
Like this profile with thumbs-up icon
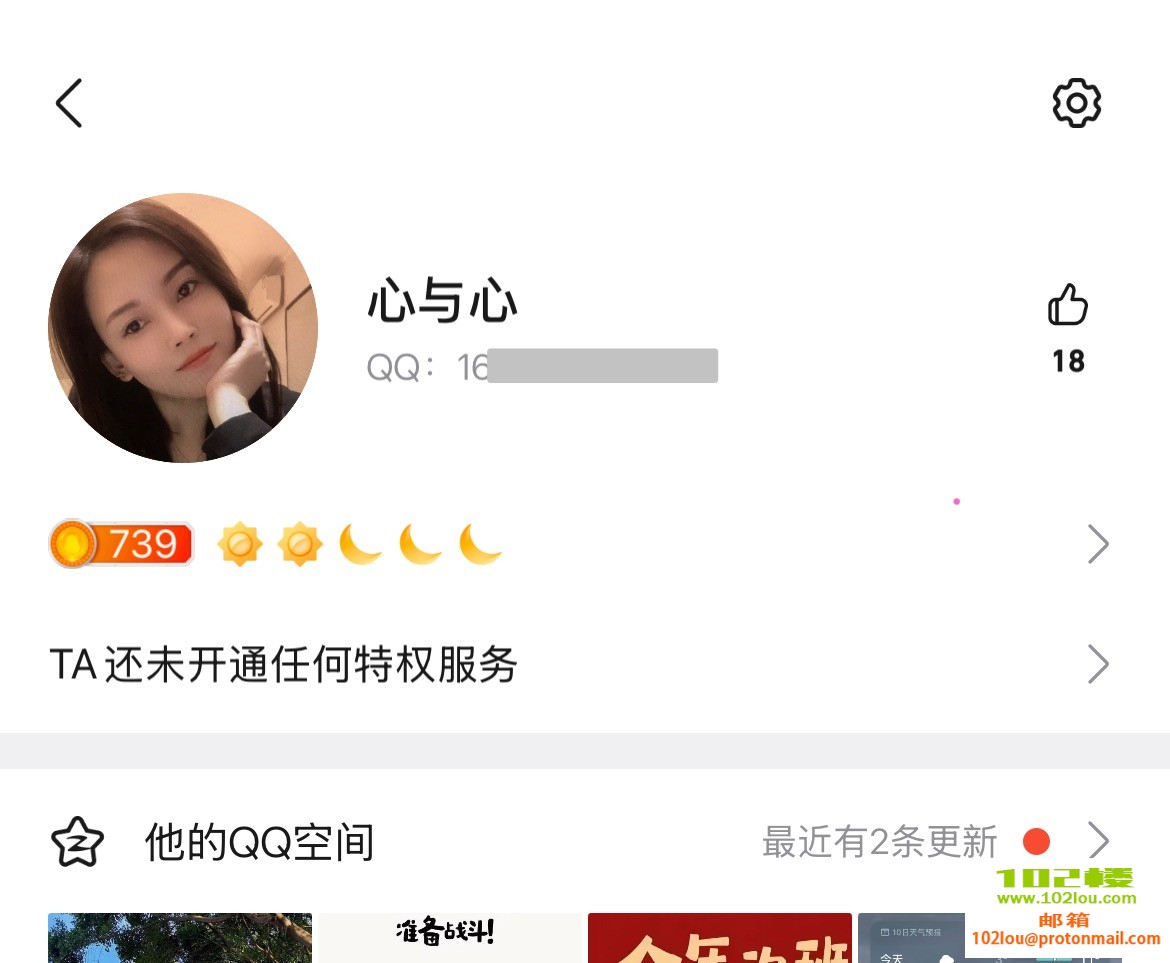[1067, 306]
